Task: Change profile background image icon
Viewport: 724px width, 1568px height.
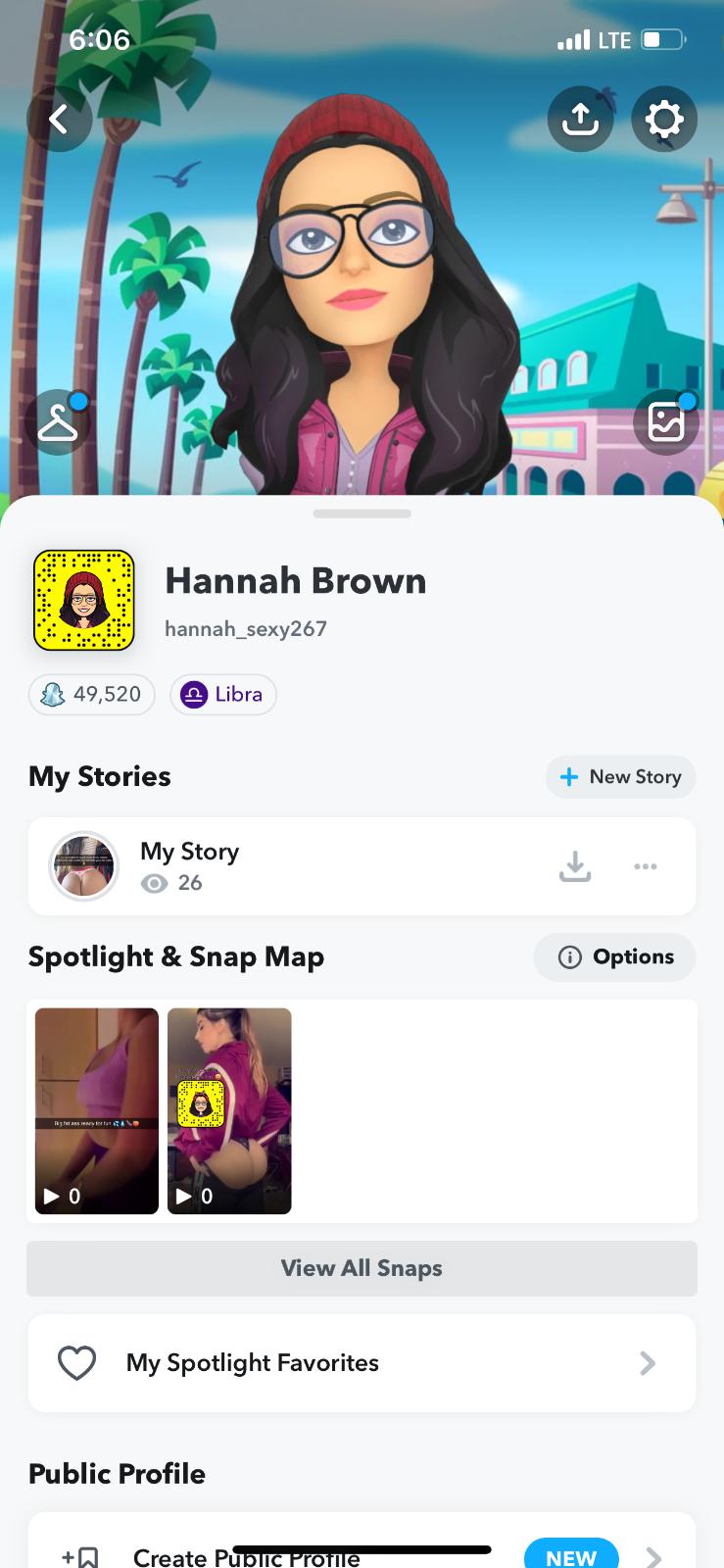Action: click(x=666, y=422)
